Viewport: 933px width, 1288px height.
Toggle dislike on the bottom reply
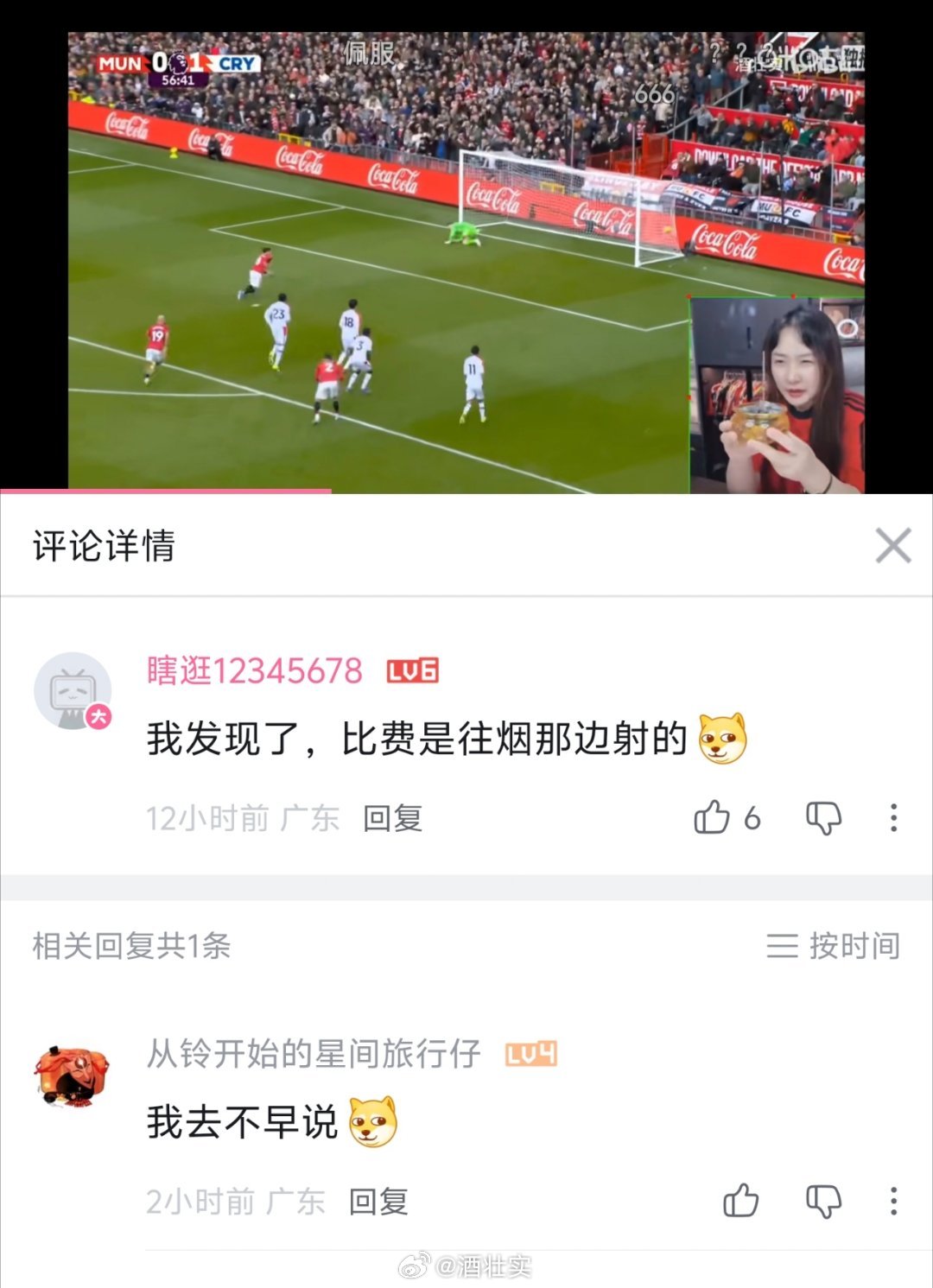point(825,1201)
